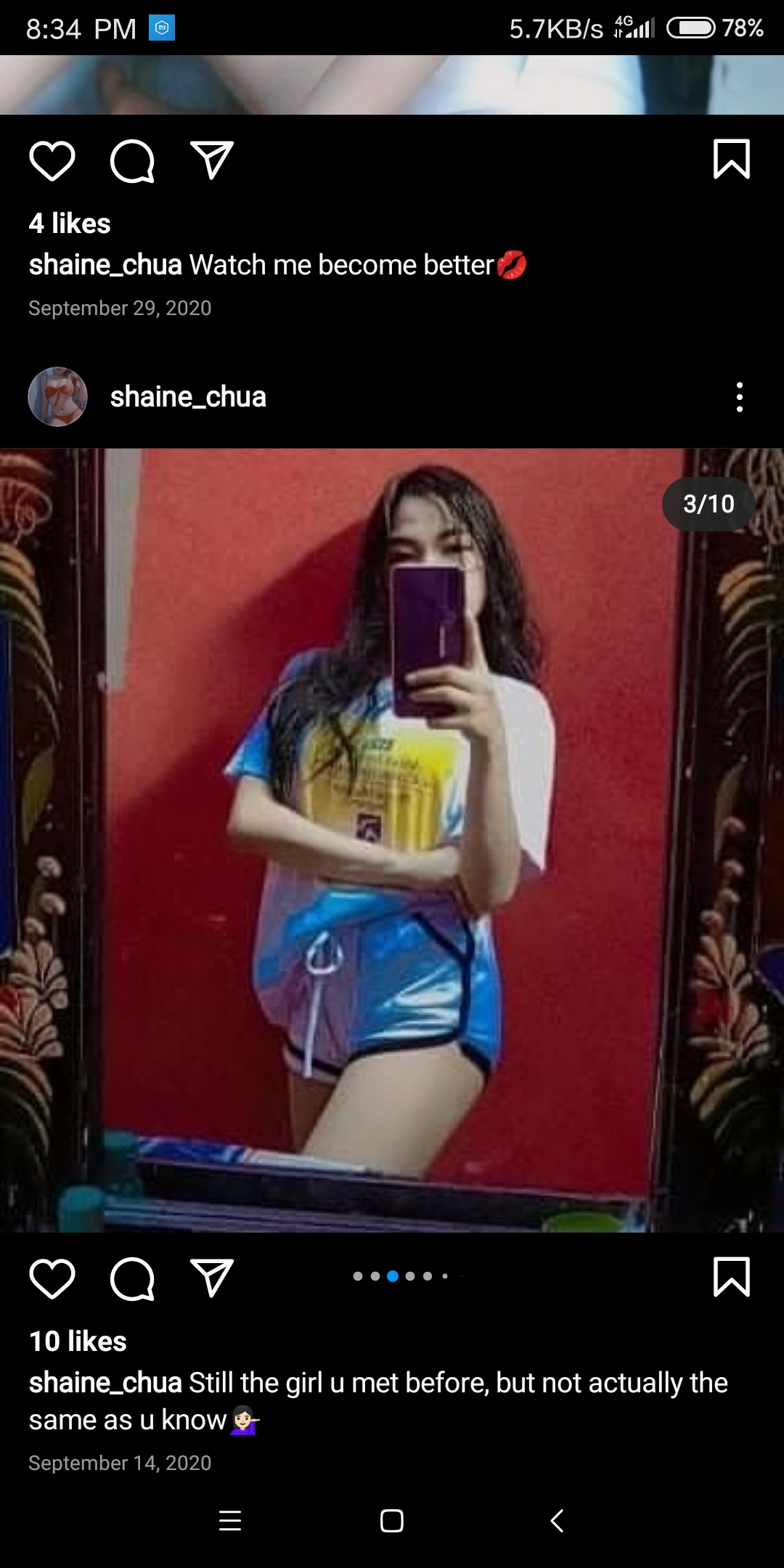Open shaine_chua's profile picture in the post header

(x=57, y=396)
